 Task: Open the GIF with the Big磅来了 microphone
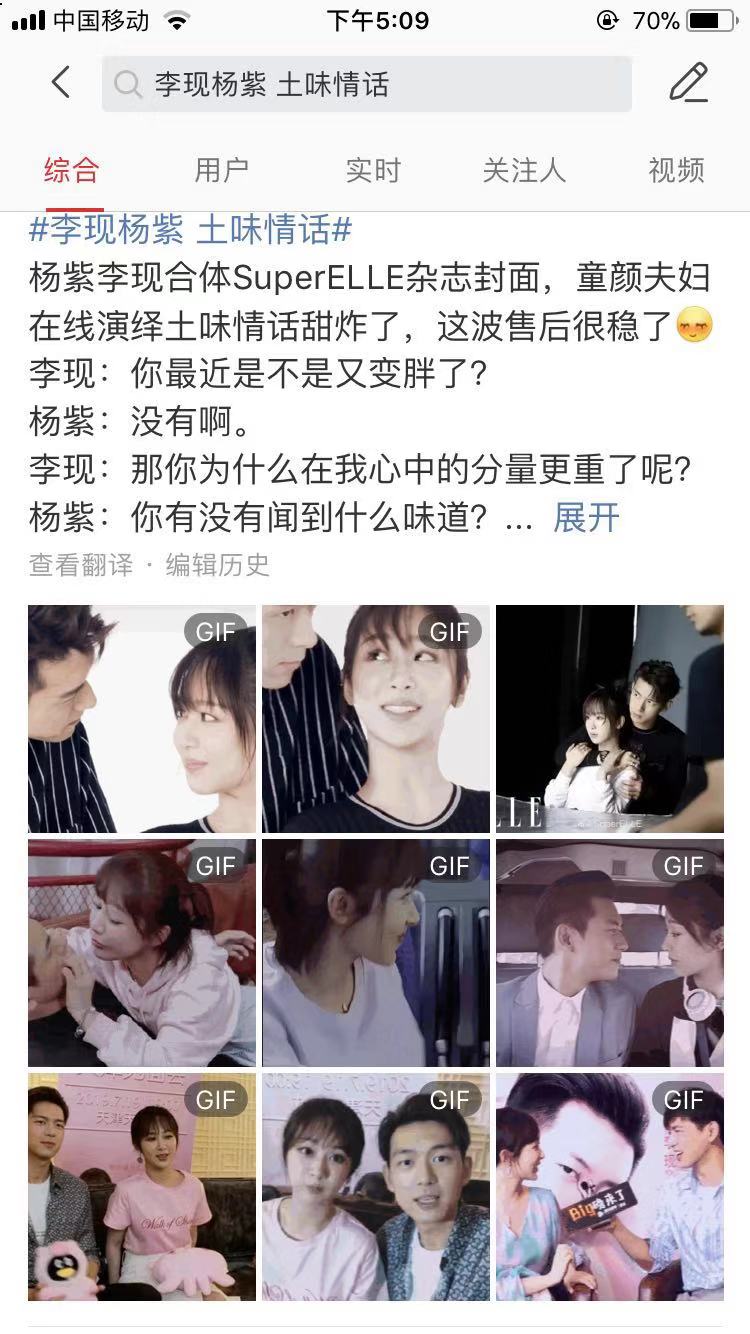click(x=609, y=1186)
